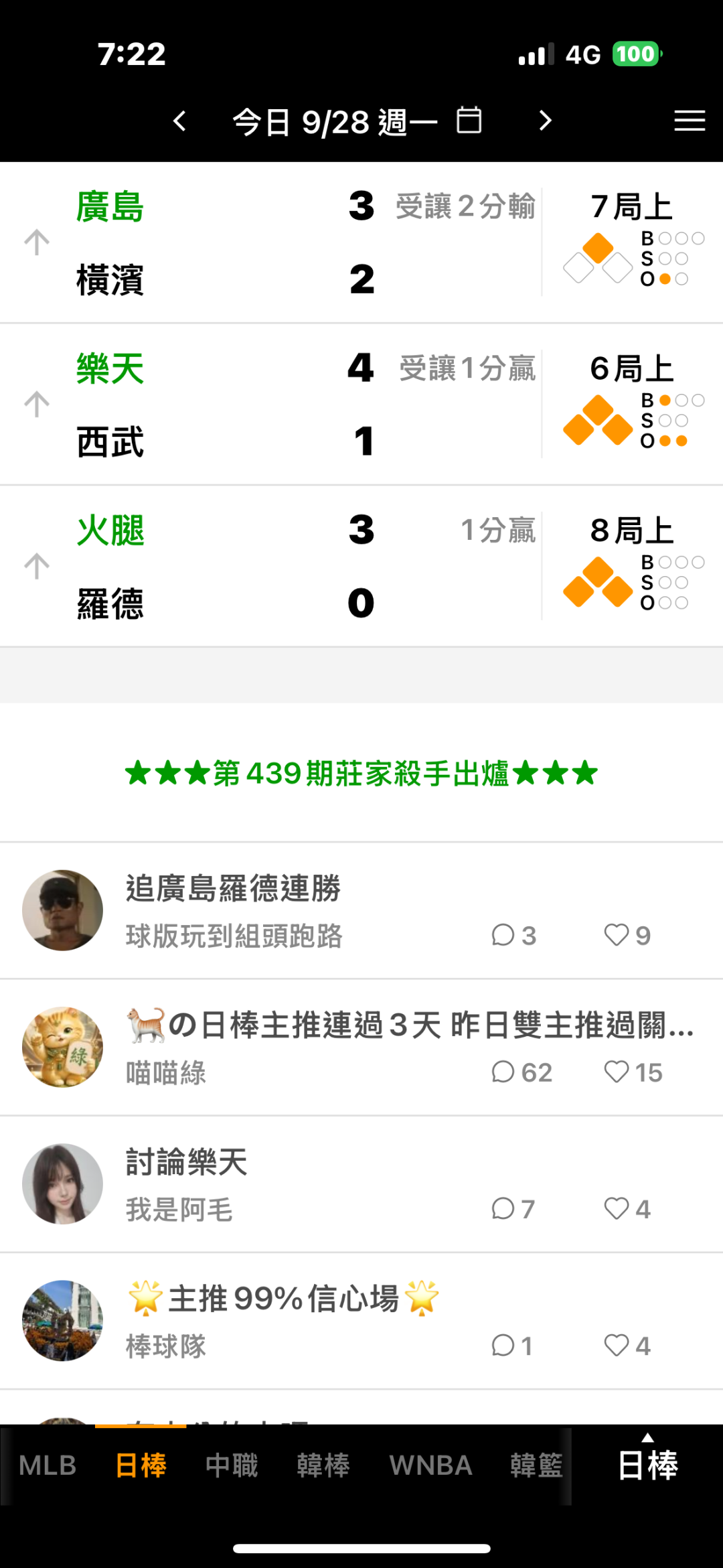Tap the up arrow beside 樂天 vs 西武
The height and width of the screenshot is (1568, 723).
click(x=37, y=405)
